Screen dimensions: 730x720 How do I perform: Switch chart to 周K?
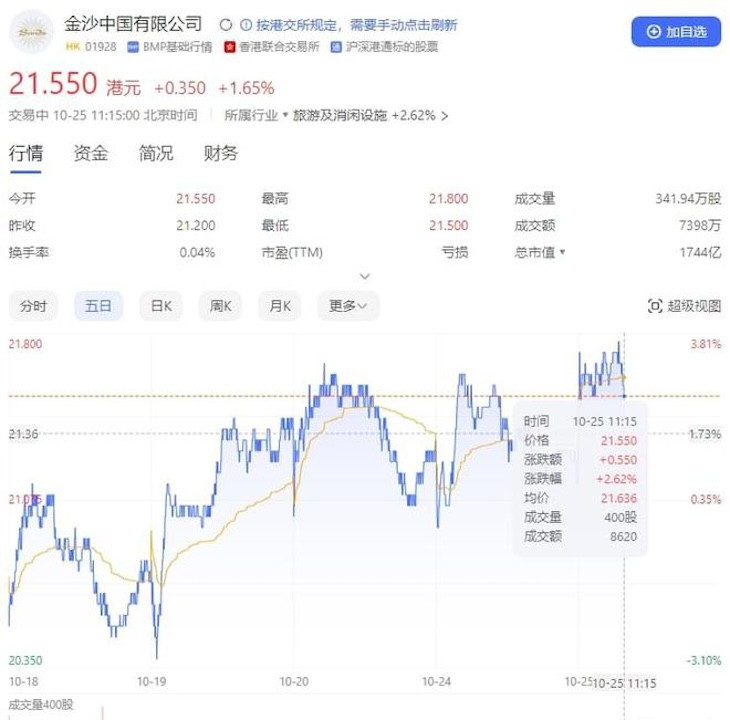[220, 306]
